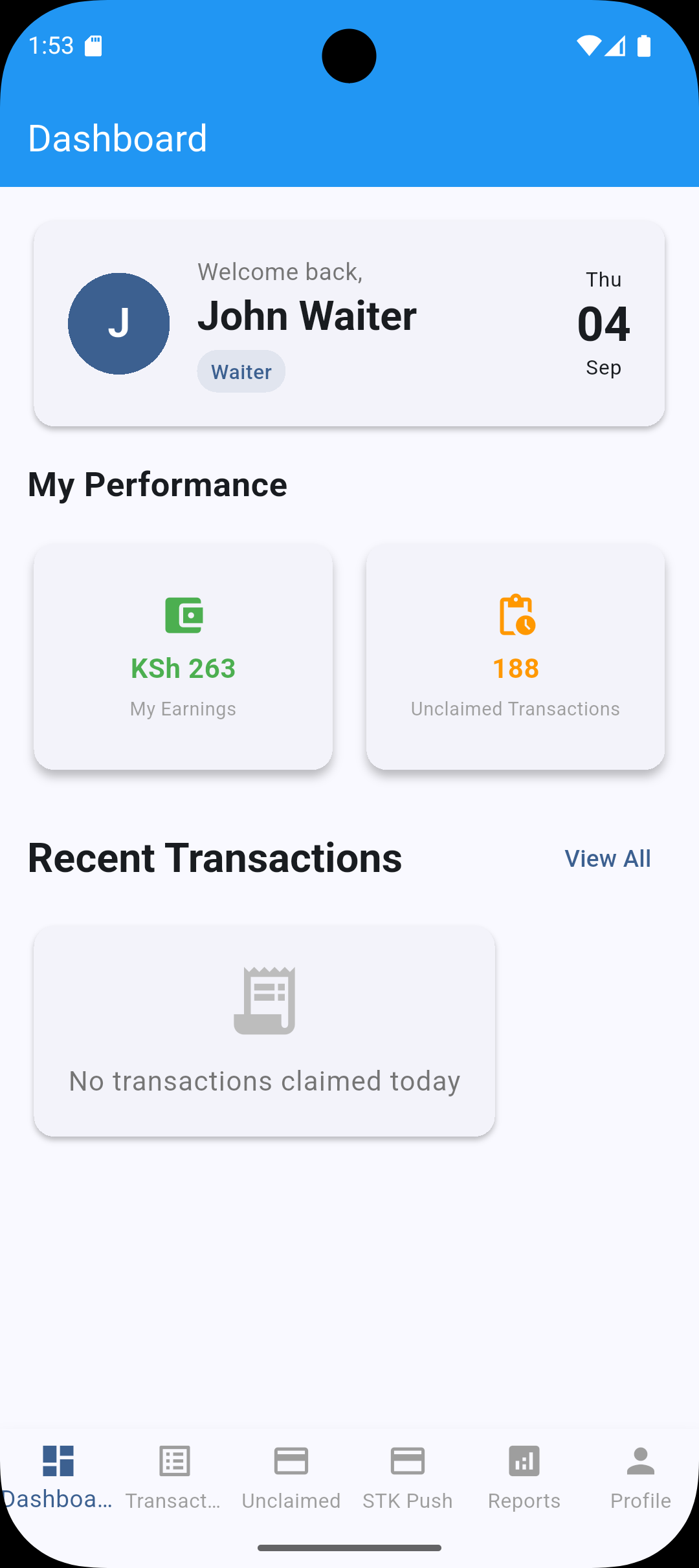
Task: Select the Waiter role badge
Action: coord(241,371)
